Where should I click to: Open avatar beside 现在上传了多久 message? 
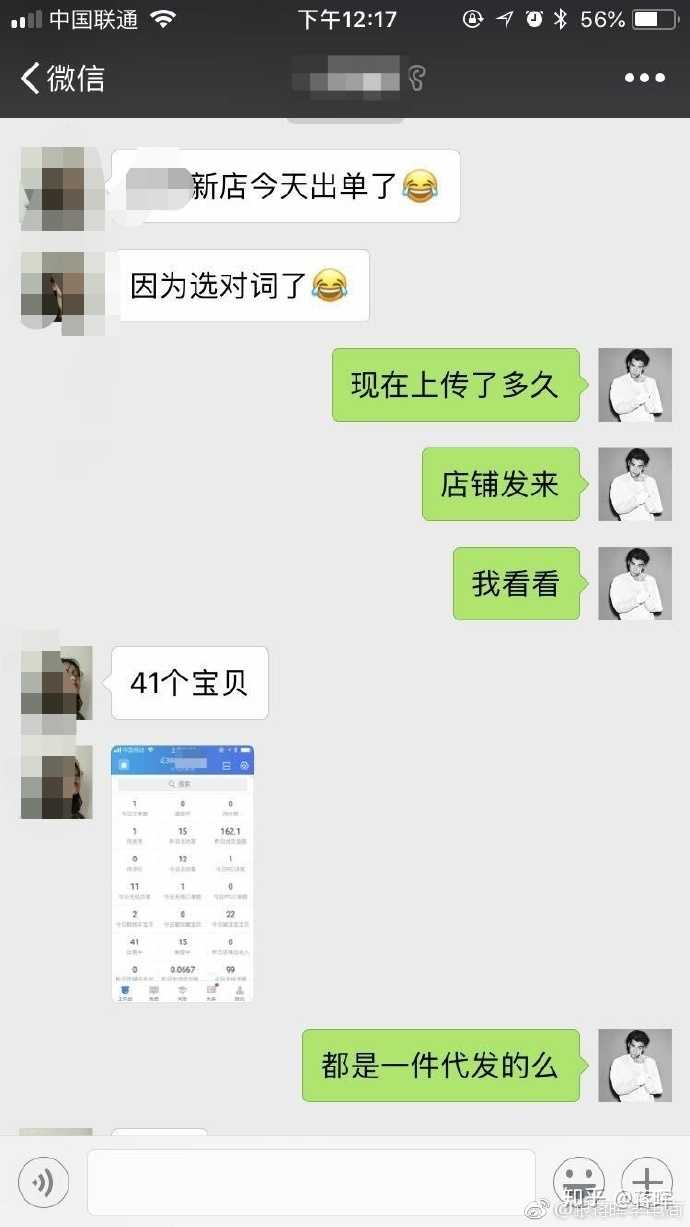coord(634,385)
